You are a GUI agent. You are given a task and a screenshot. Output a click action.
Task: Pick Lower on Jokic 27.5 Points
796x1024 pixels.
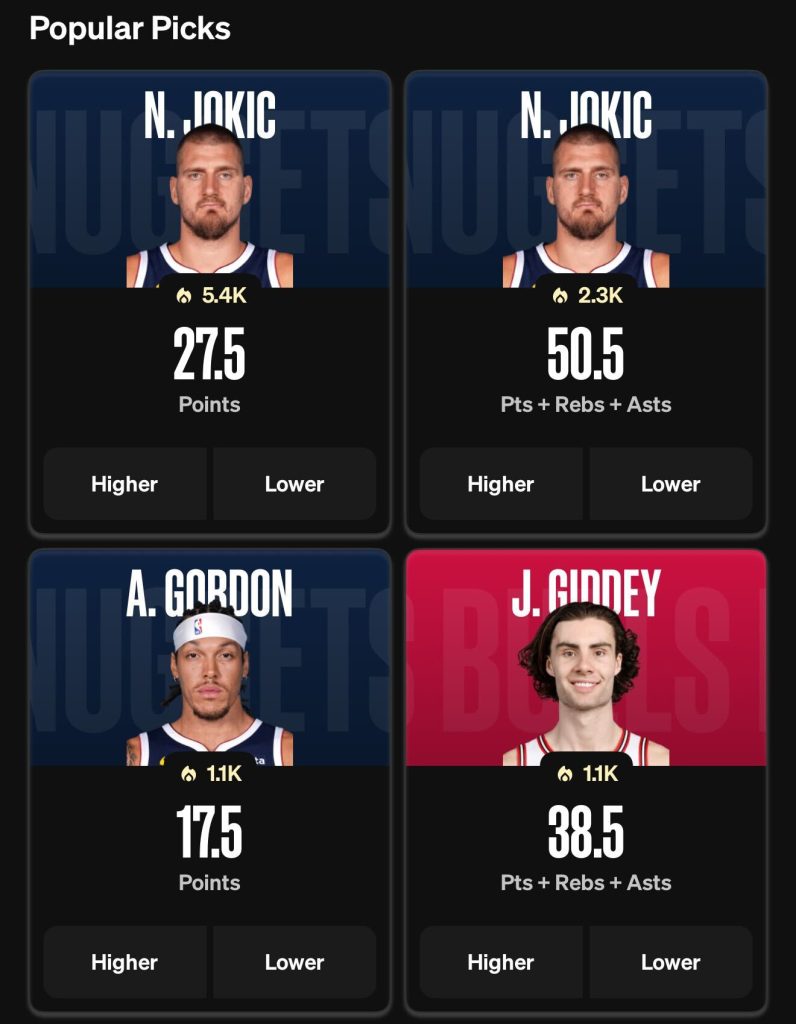(294, 484)
